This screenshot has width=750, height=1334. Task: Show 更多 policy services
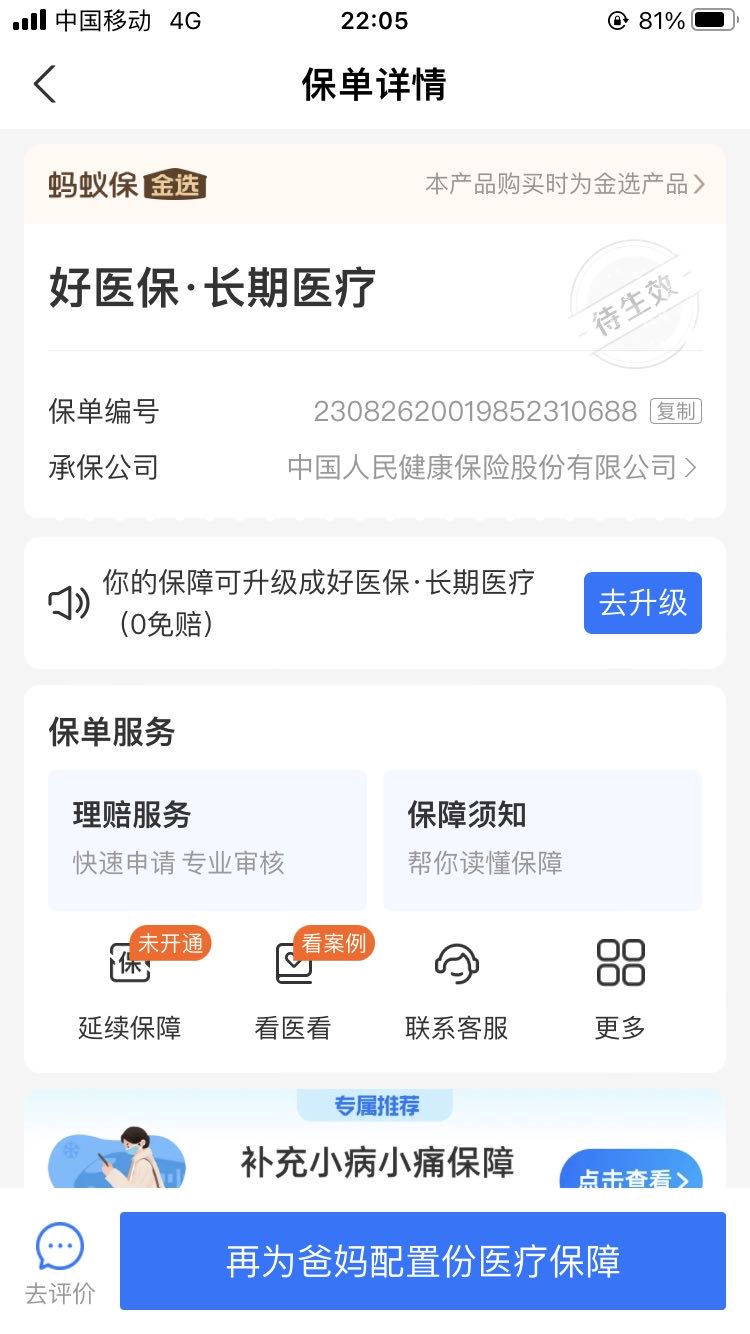point(620,988)
